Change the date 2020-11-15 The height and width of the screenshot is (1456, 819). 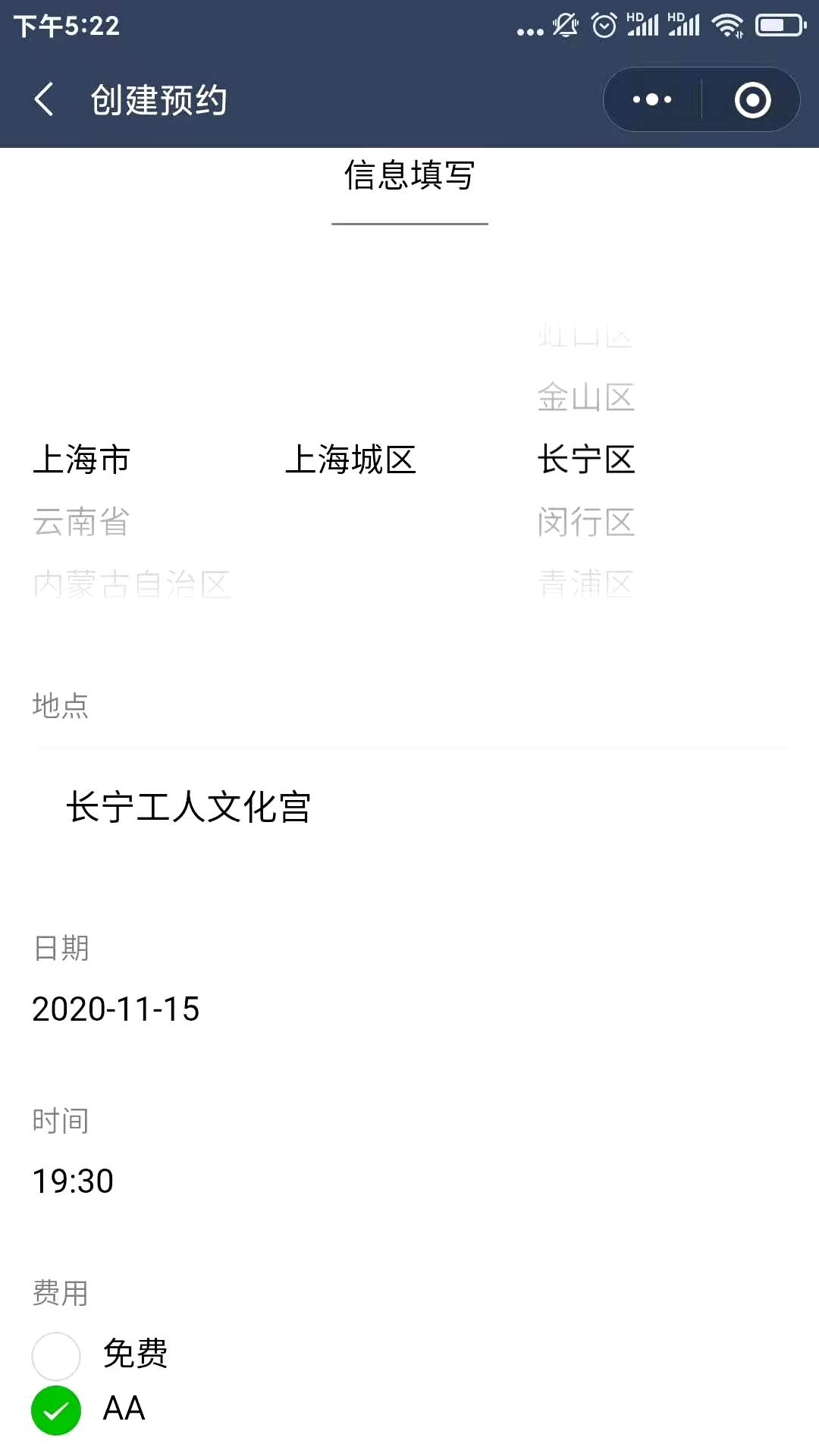point(116,1009)
